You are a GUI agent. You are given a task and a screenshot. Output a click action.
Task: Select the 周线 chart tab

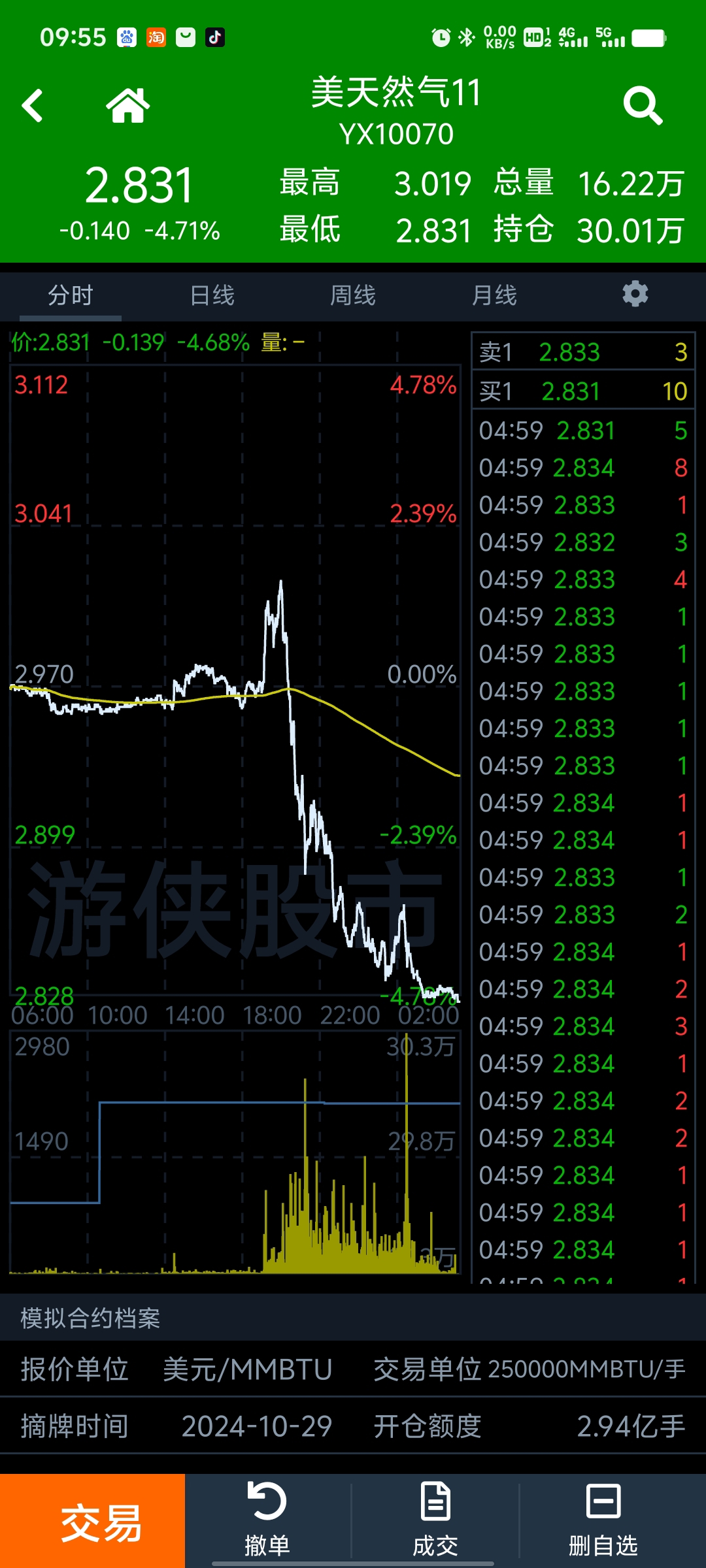click(353, 295)
